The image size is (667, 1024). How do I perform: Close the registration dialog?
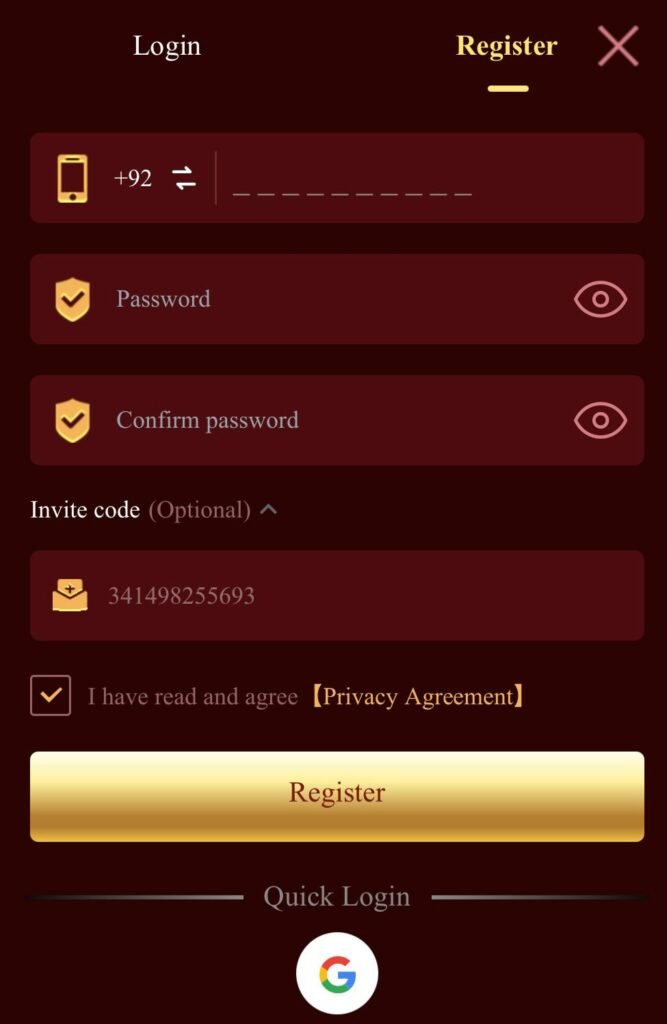pyautogui.click(x=618, y=46)
